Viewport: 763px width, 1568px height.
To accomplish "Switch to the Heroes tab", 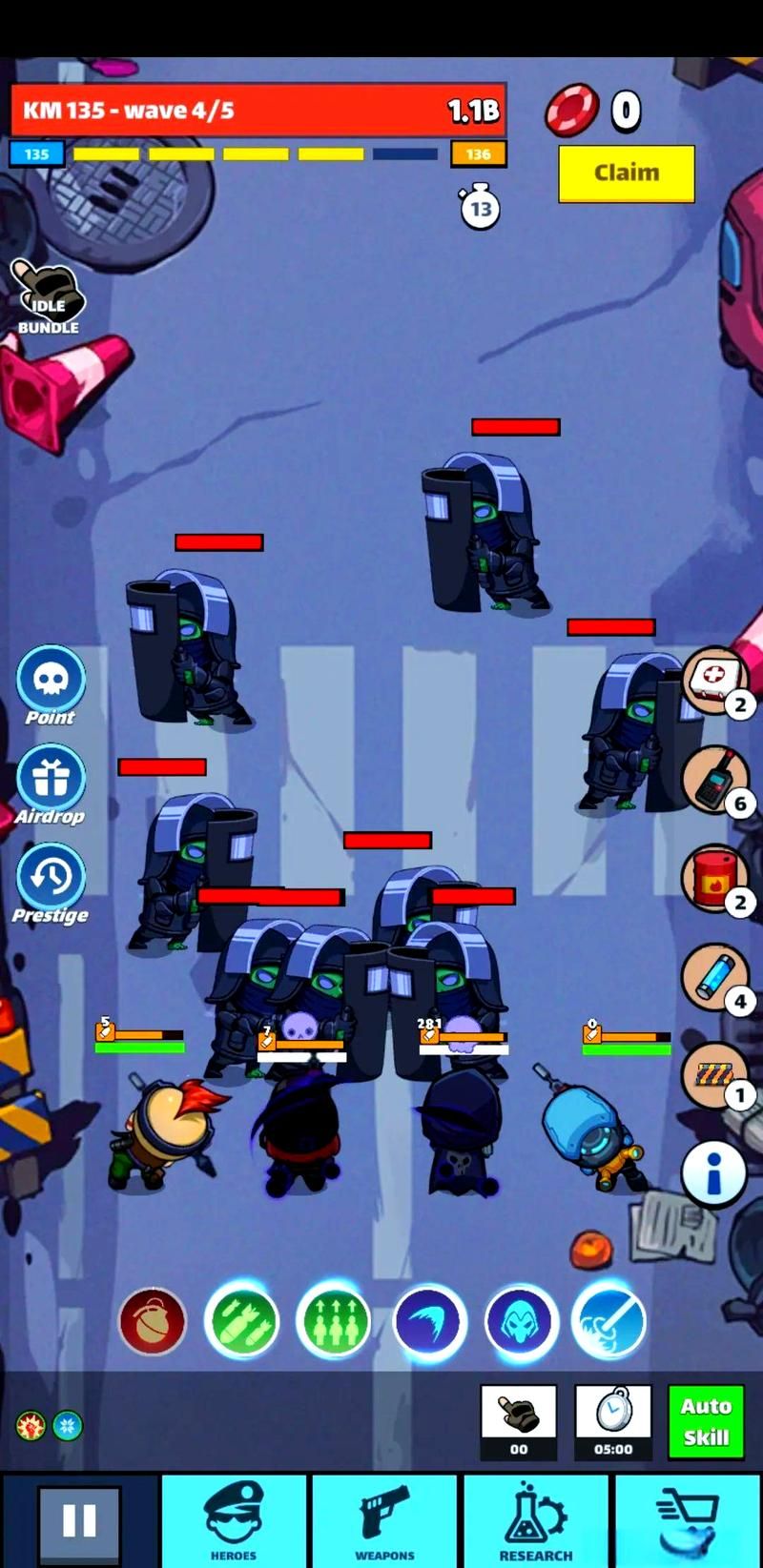I will click(x=234, y=1521).
